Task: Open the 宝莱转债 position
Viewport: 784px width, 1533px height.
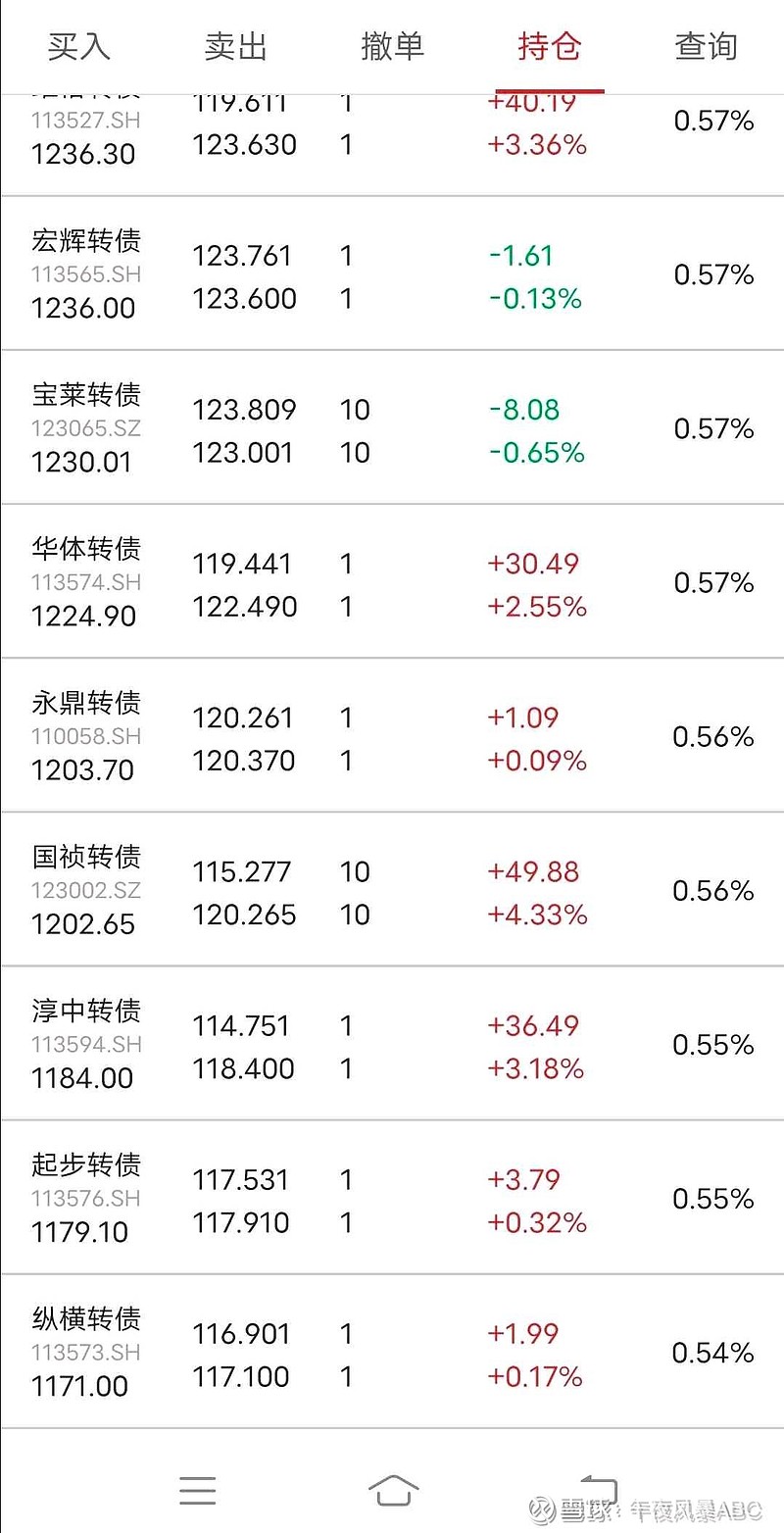Action: coord(392,427)
